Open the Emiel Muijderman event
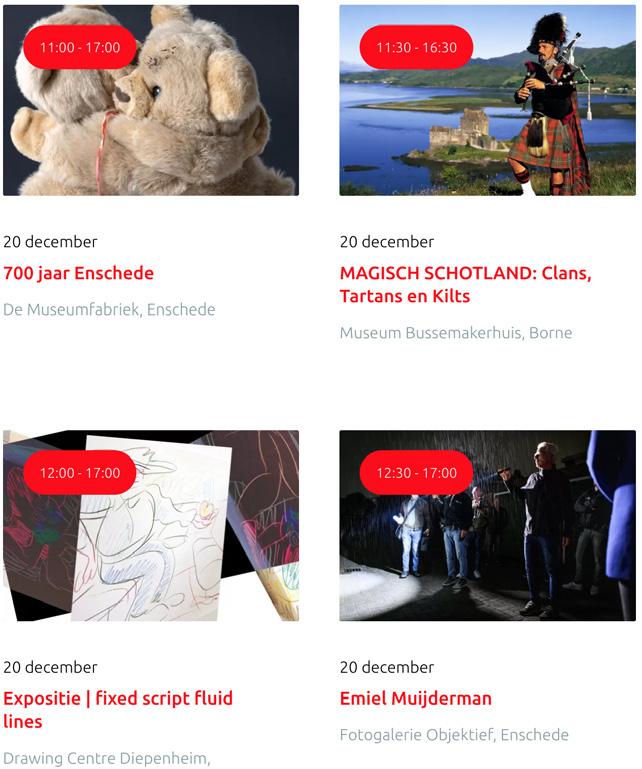This screenshot has height=769, width=642. [415, 698]
